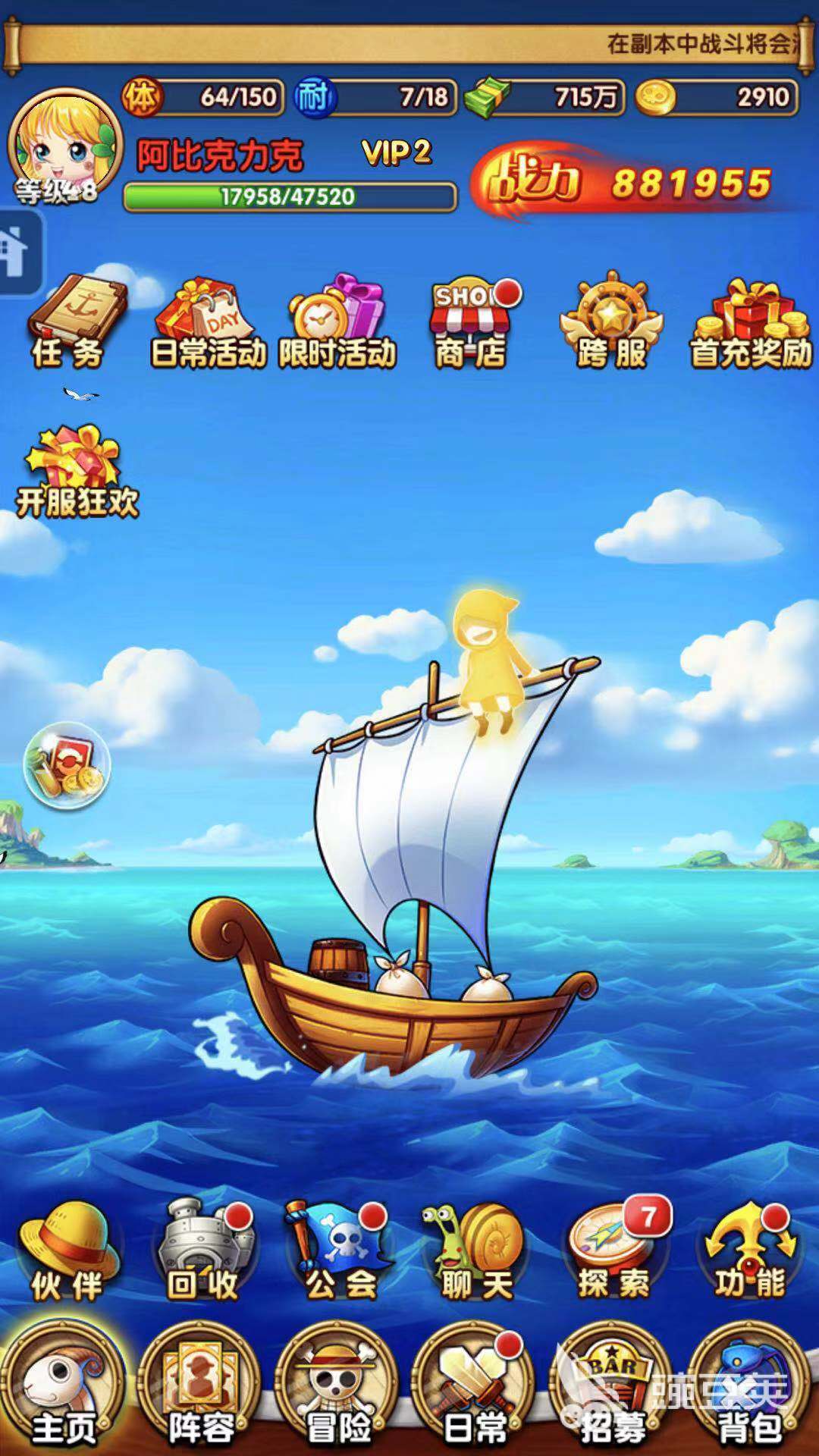Open 限时活动 limited-time events
This screenshot has width=819, height=1456.
click(337, 323)
